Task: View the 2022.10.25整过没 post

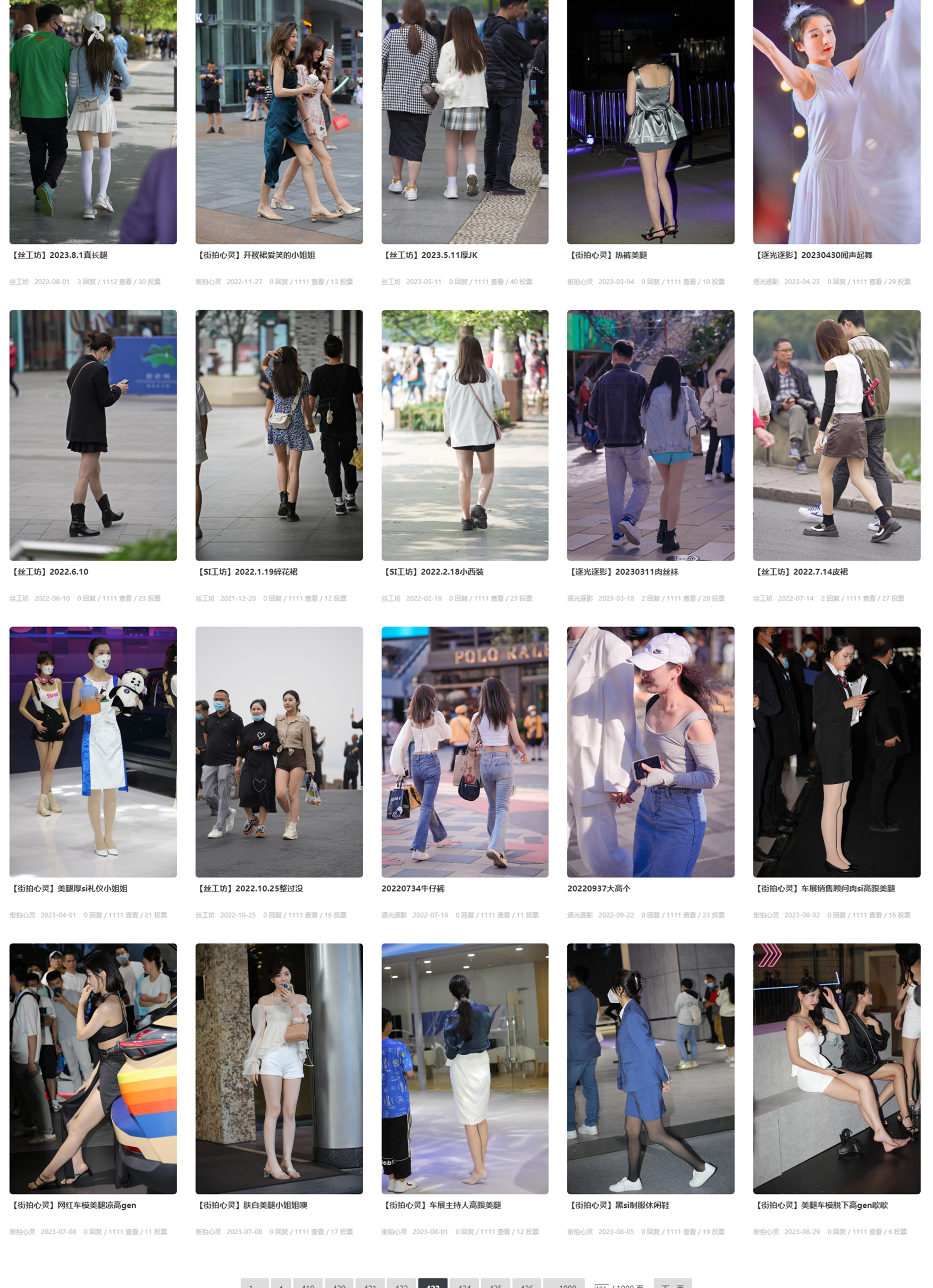Action: [249, 888]
